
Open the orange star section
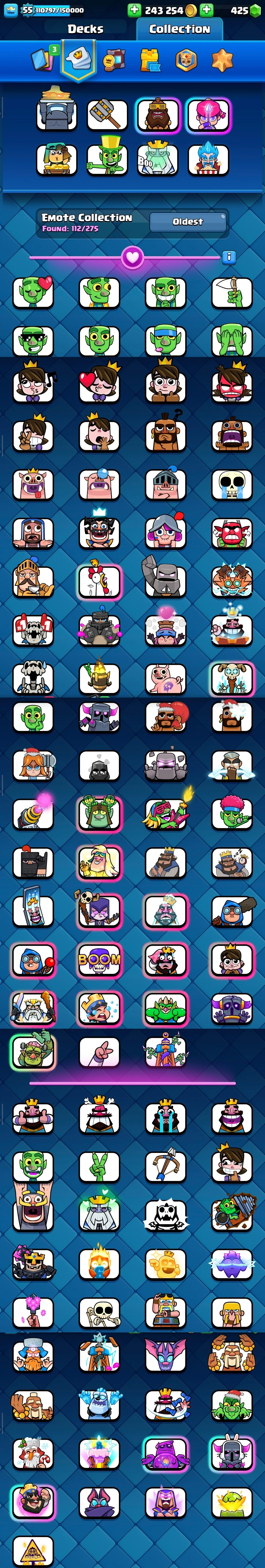click(222, 60)
